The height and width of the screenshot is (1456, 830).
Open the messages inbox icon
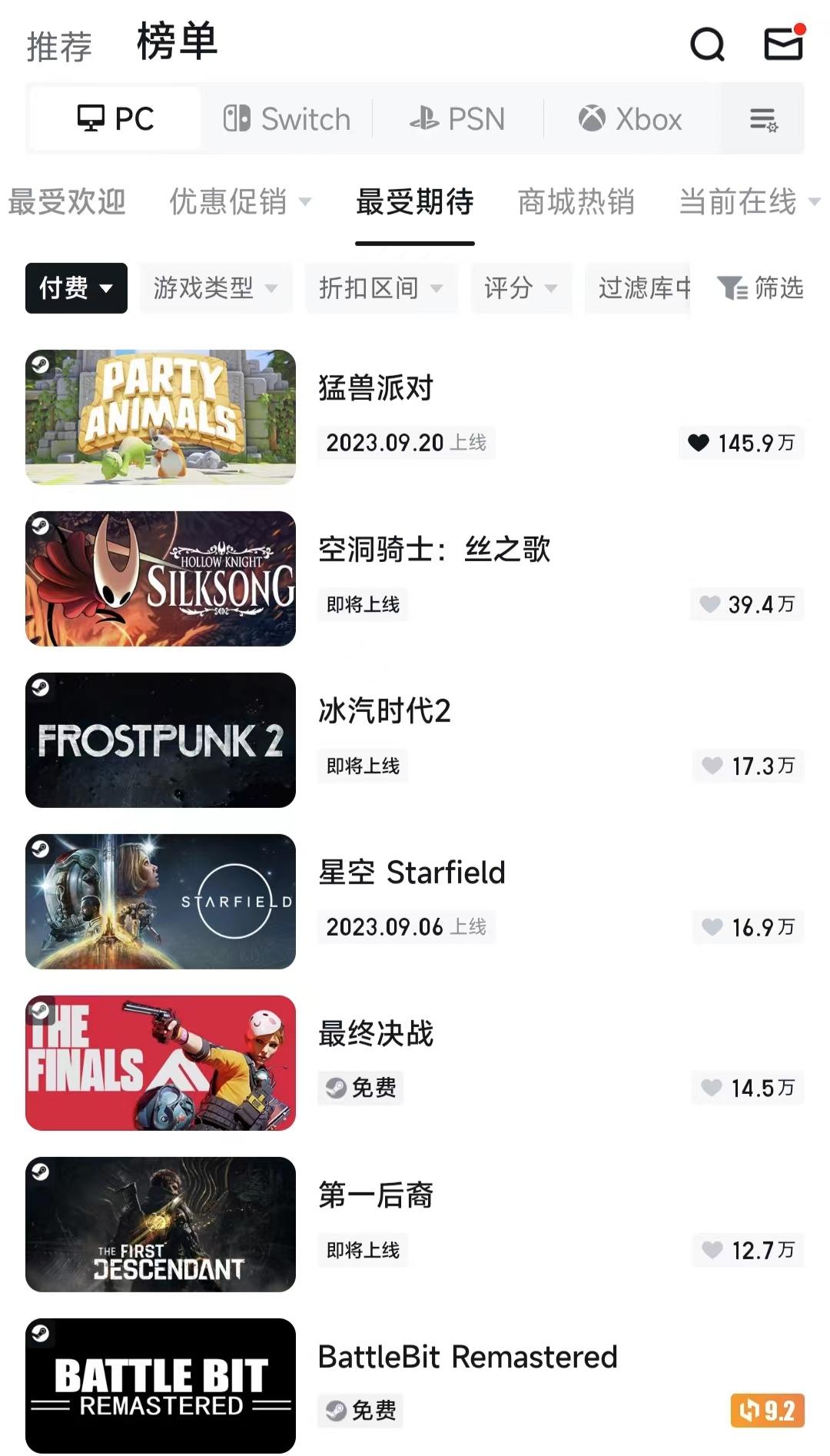tap(783, 44)
